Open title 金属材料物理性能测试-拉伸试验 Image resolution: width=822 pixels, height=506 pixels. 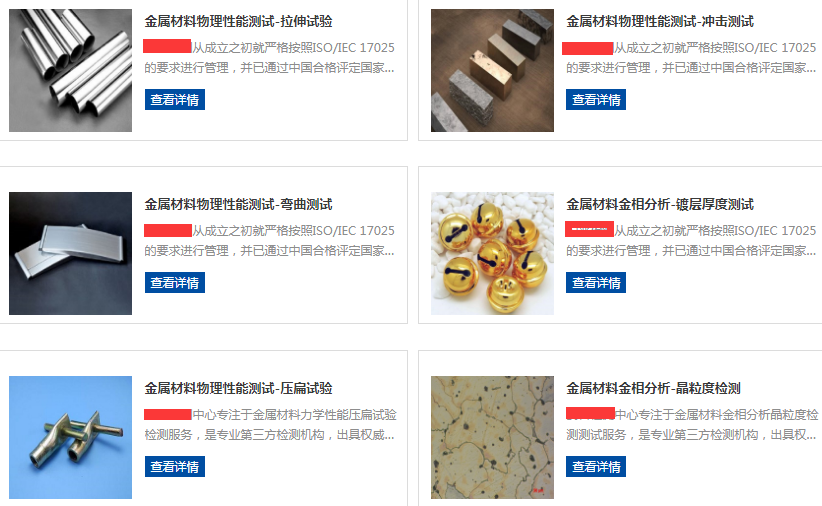click(238, 21)
